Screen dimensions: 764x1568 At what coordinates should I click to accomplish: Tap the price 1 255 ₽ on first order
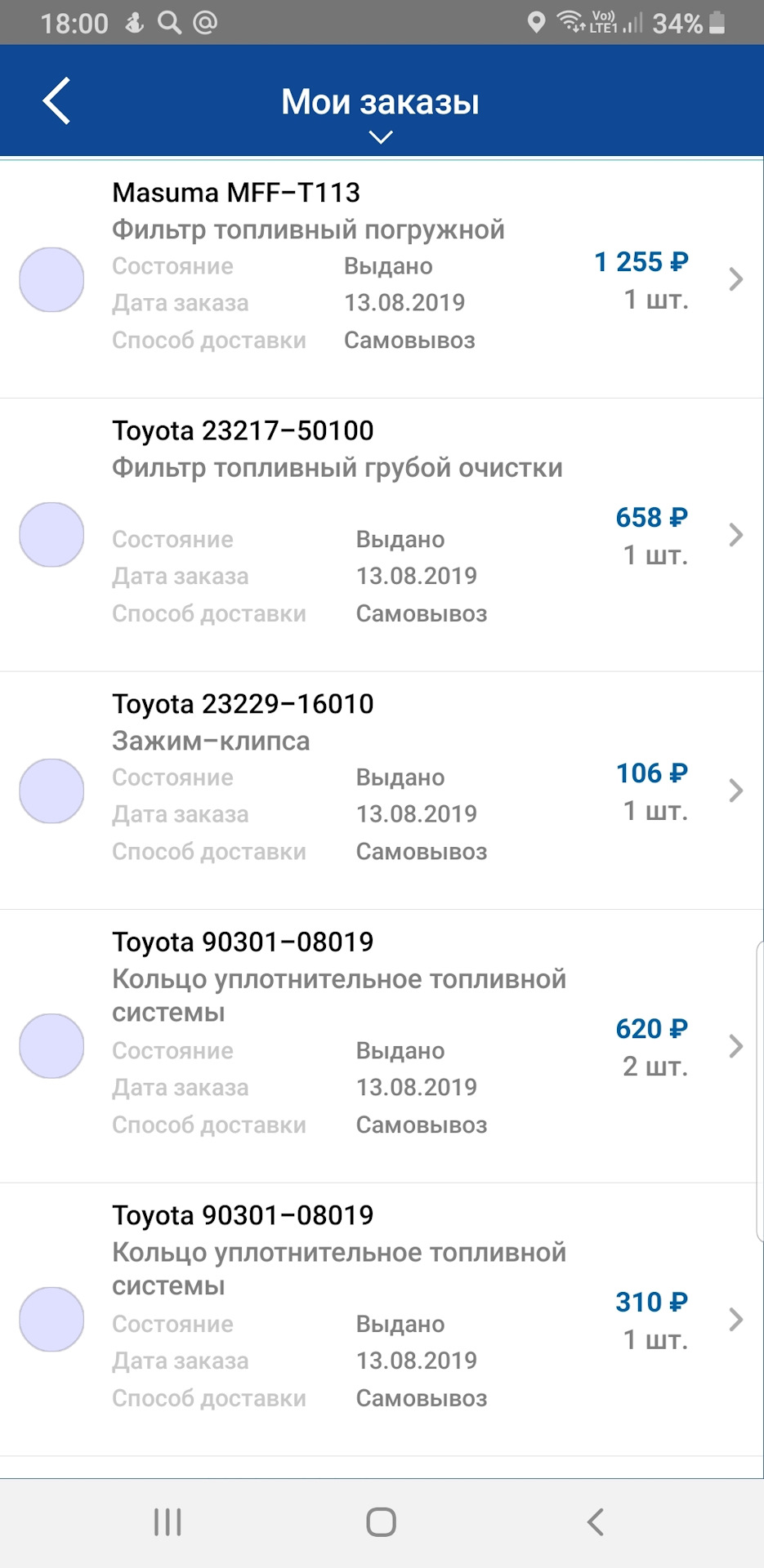click(x=641, y=262)
